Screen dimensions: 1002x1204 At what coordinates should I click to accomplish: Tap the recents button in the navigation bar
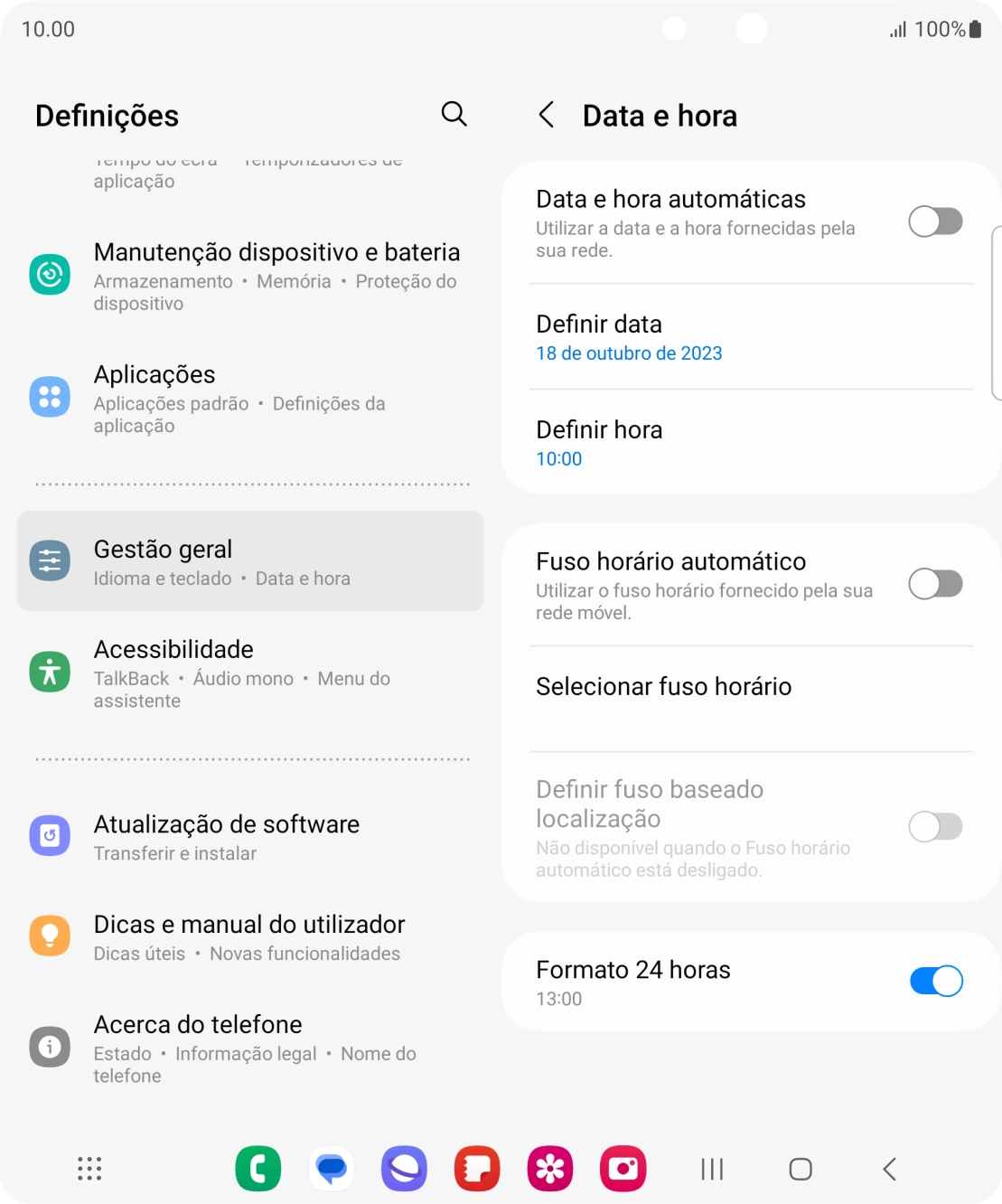[x=711, y=1168]
